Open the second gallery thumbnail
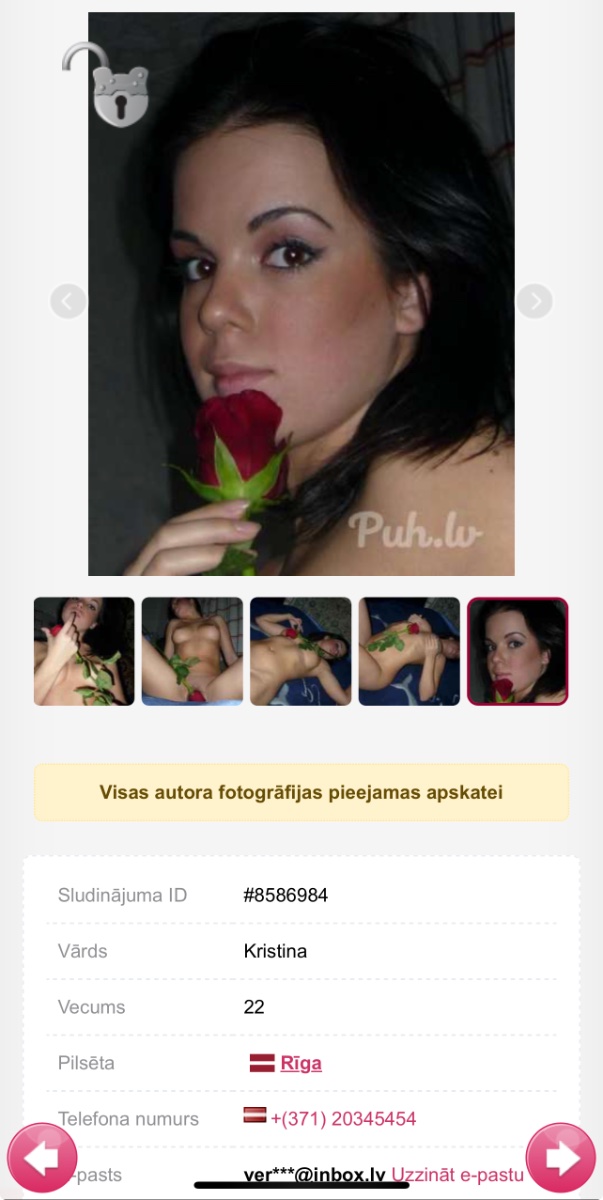603x1200 pixels. (x=192, y=651)
